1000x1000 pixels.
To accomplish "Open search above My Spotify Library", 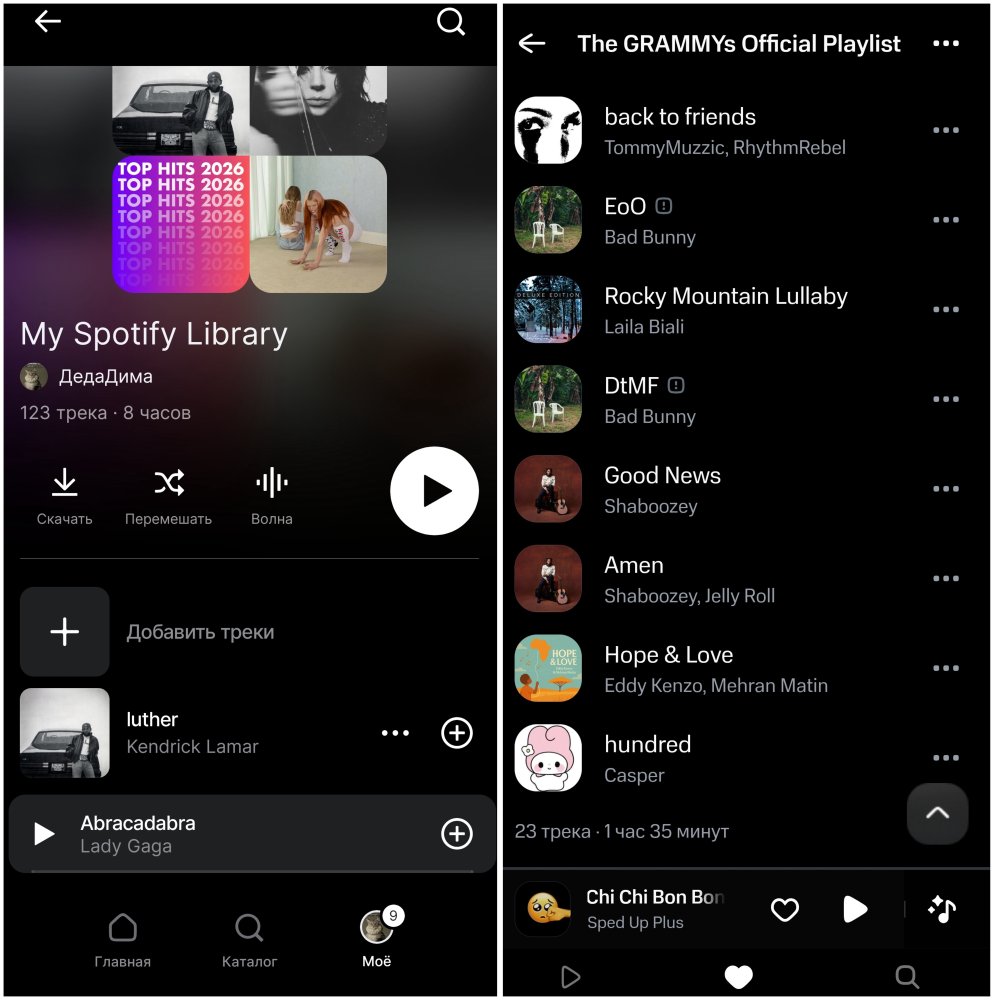I will pyautogui.click(x=451, y=22).
